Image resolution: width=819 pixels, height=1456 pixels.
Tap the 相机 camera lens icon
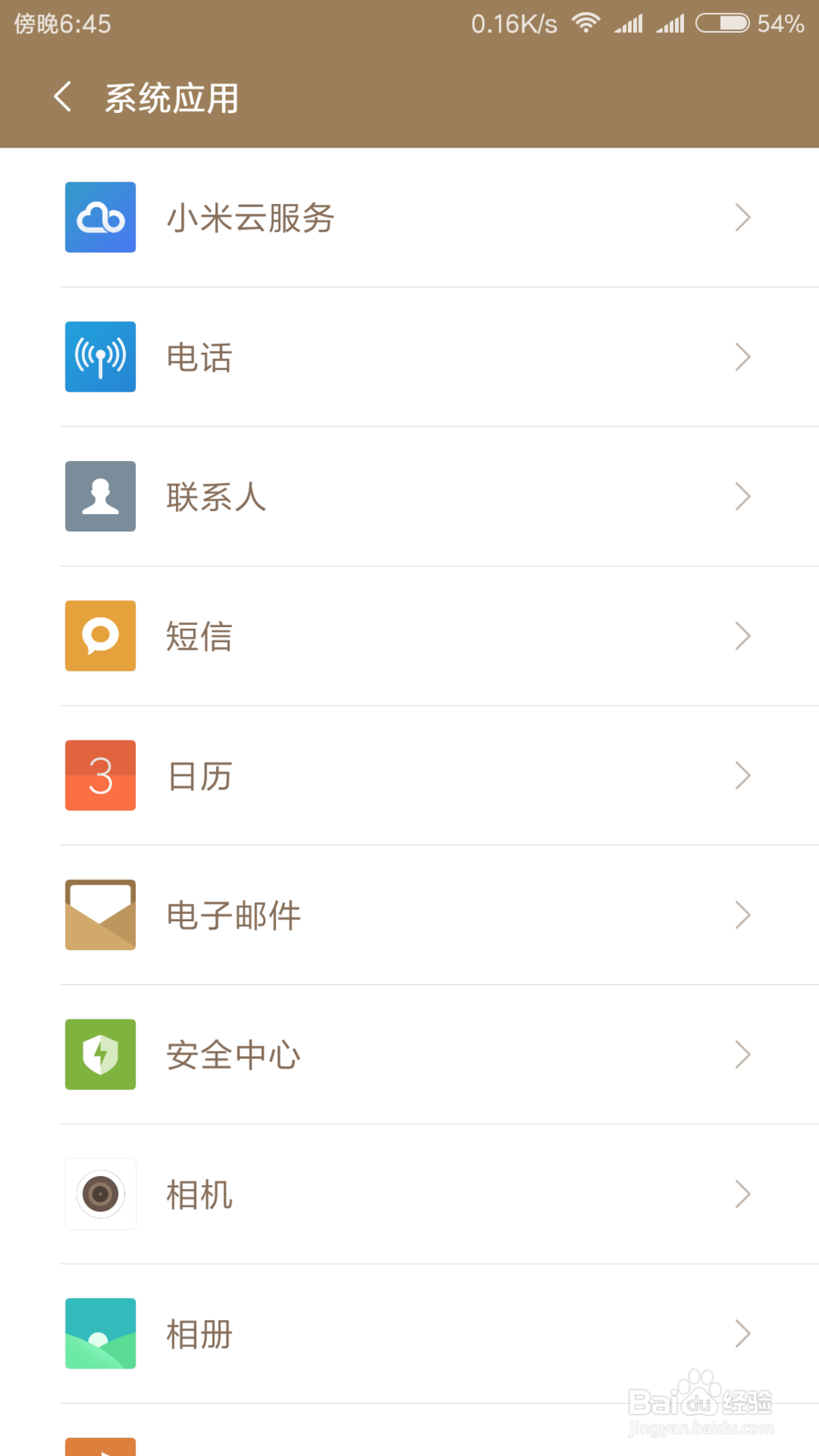[x=100, y=1194]
